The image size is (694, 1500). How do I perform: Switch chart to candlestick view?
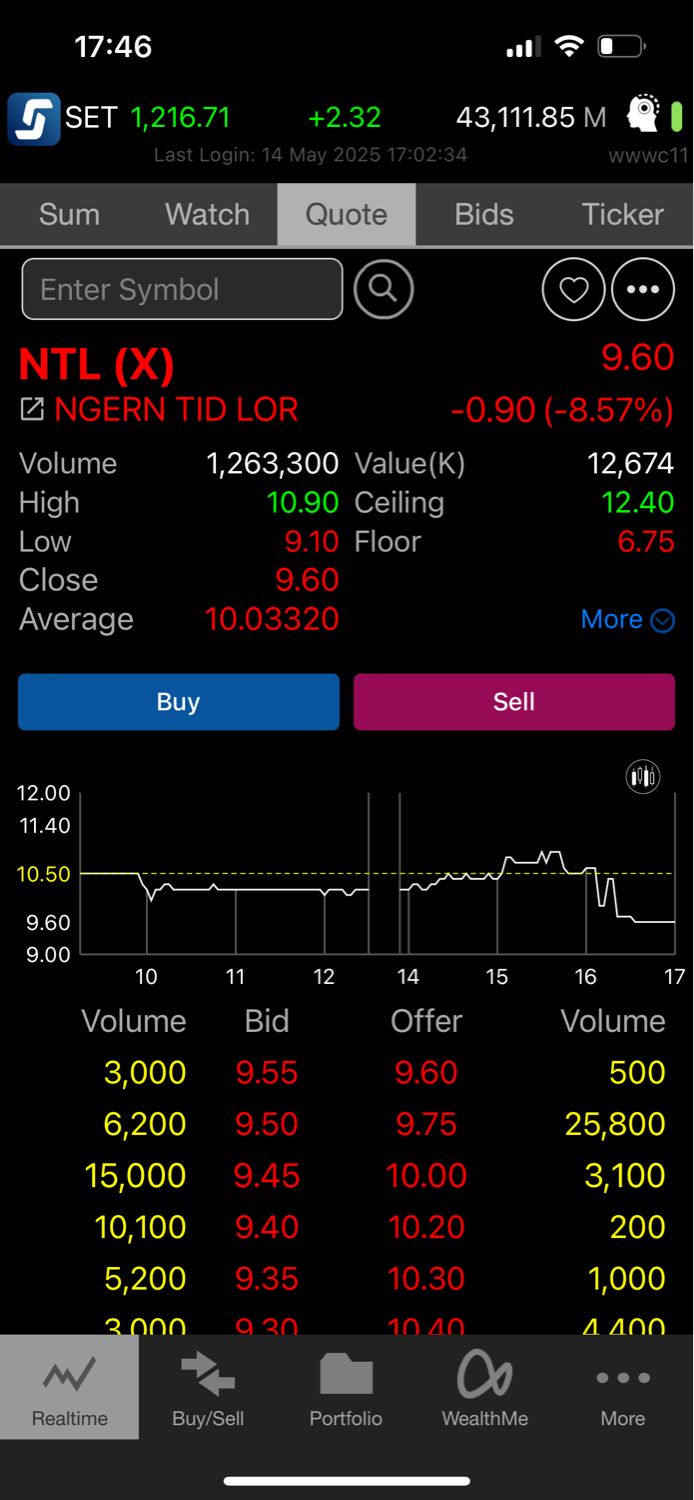[x=643, y=776]
